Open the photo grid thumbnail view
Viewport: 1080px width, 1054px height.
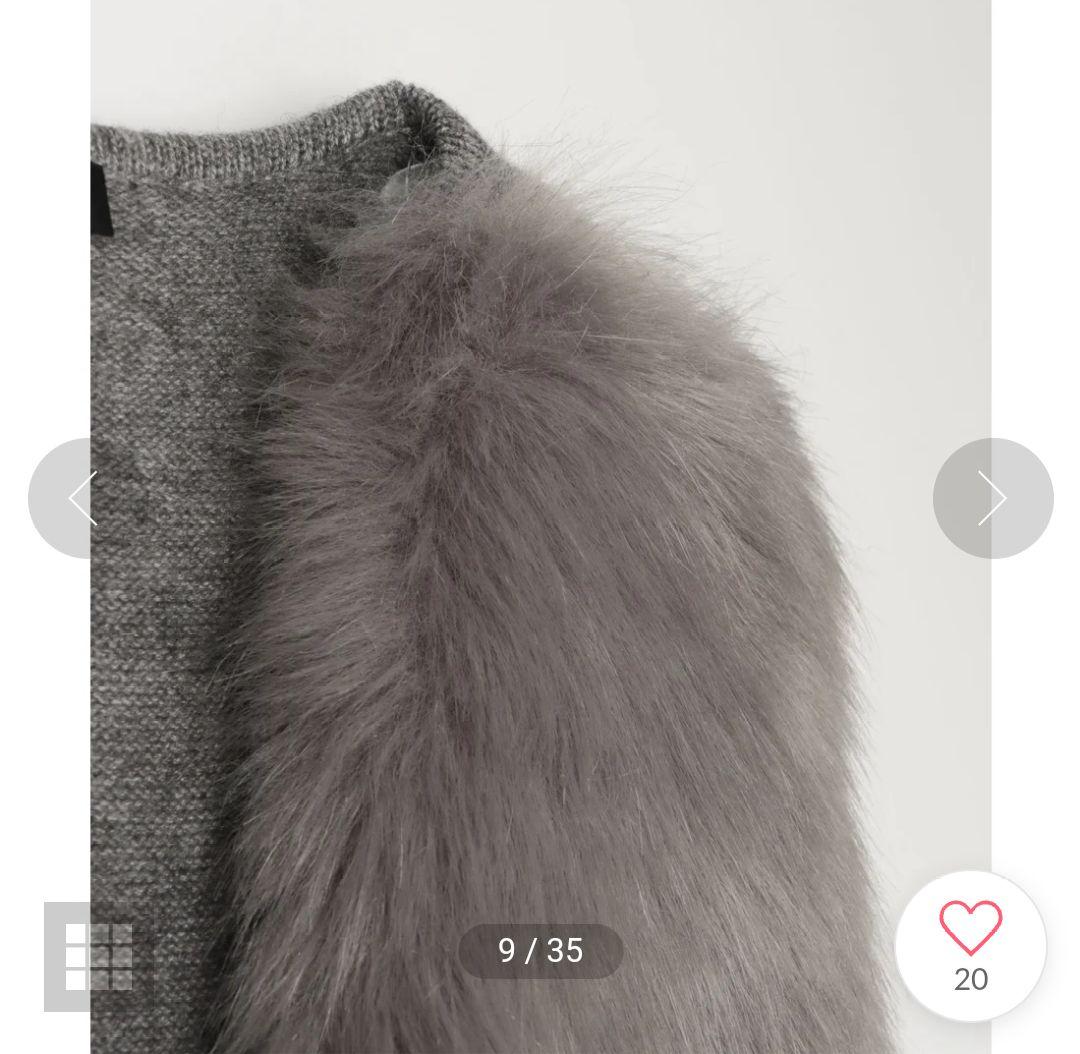point(97,956)
